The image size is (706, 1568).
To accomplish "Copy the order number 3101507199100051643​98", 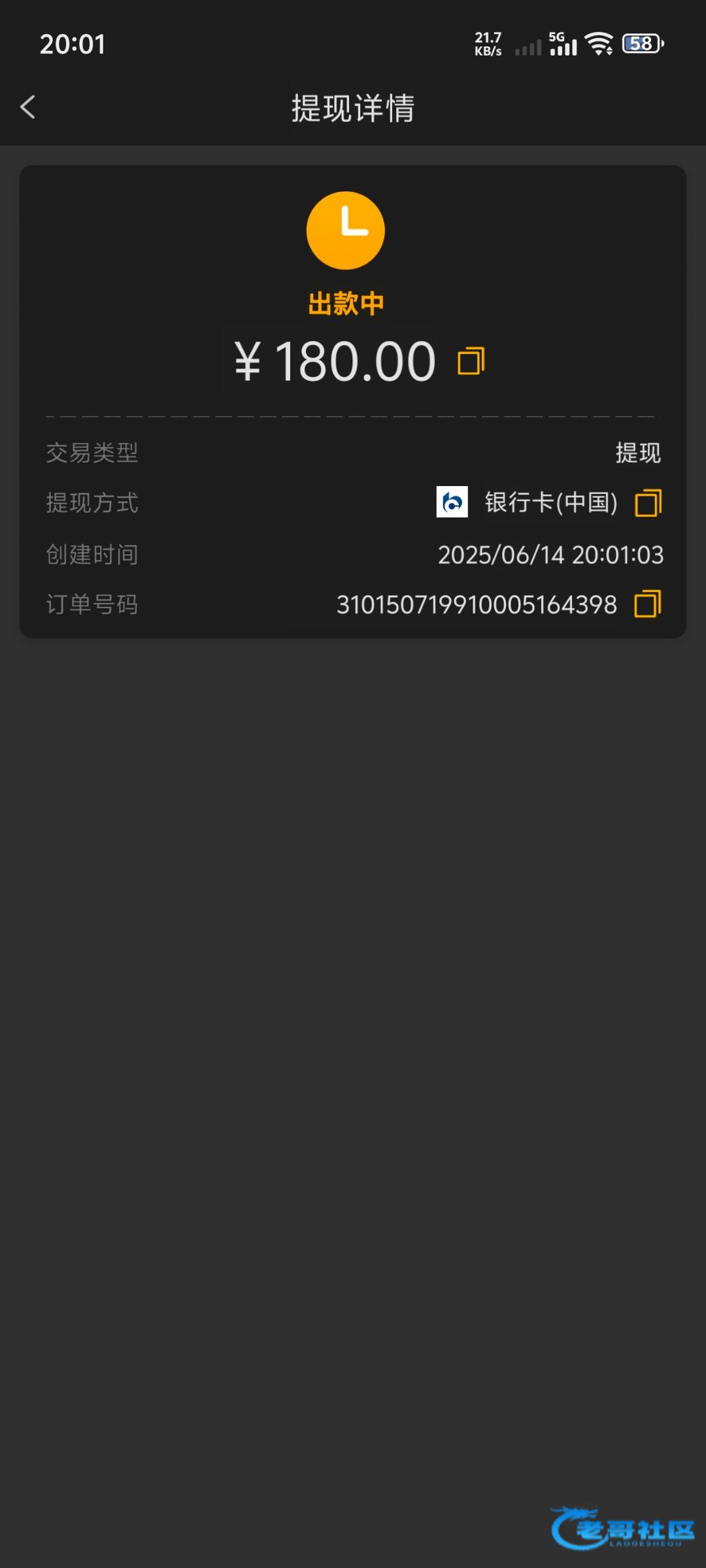I will pyautogui.click(x=647, y=604).
